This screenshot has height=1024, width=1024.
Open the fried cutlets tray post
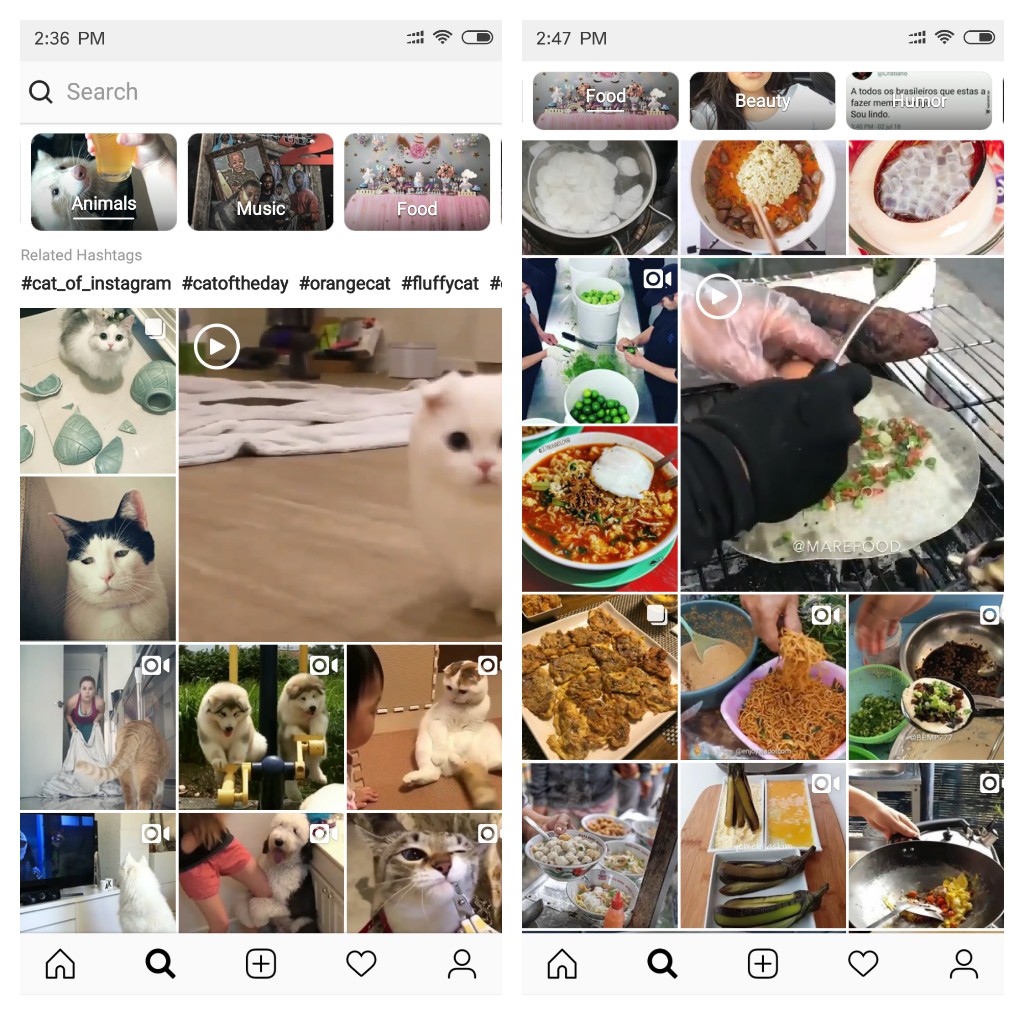(x=599, y=677)
